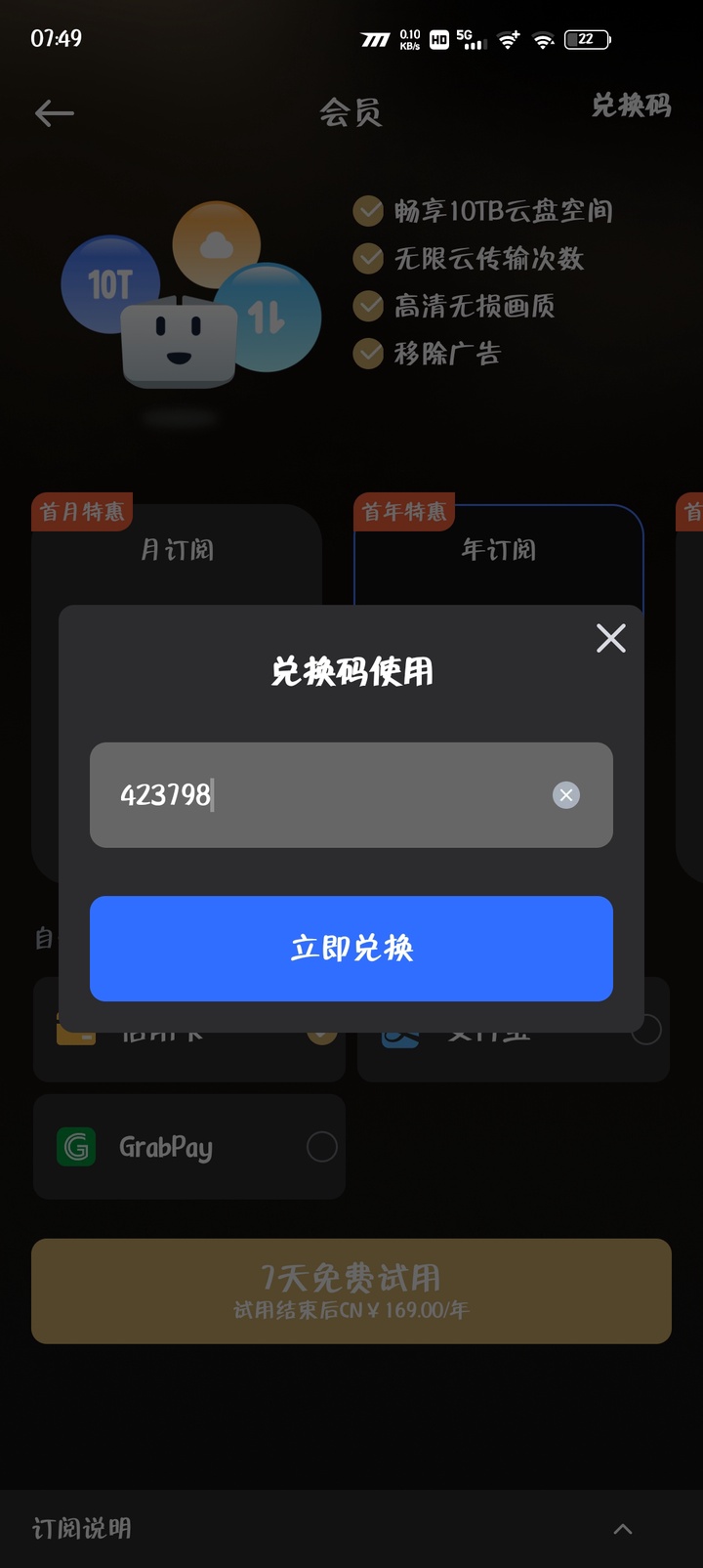Tap 立即兑换 to redeem the code
The image size is (703, 1568).
click(x=351, y=948)
